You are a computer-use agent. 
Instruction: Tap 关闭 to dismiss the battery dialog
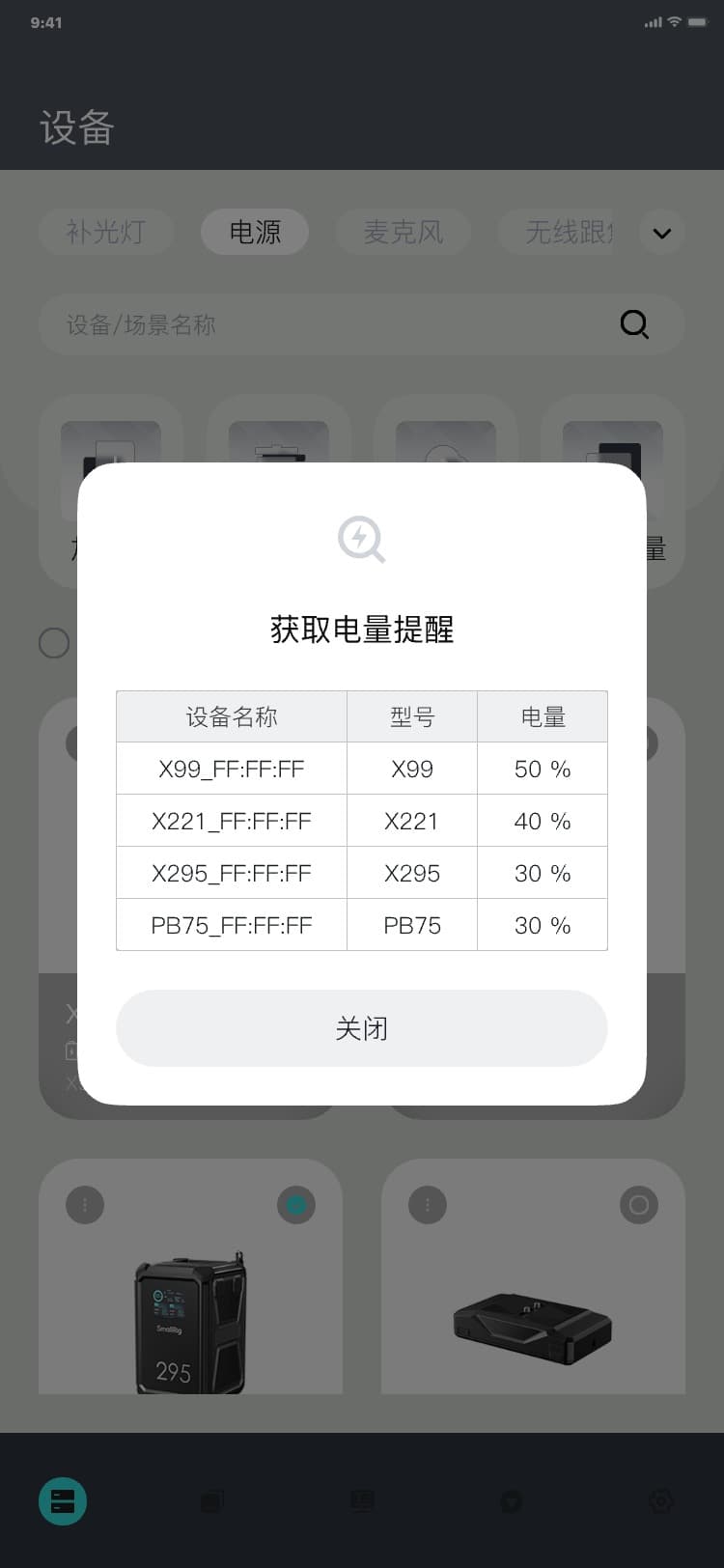[x=361, y=1027]
